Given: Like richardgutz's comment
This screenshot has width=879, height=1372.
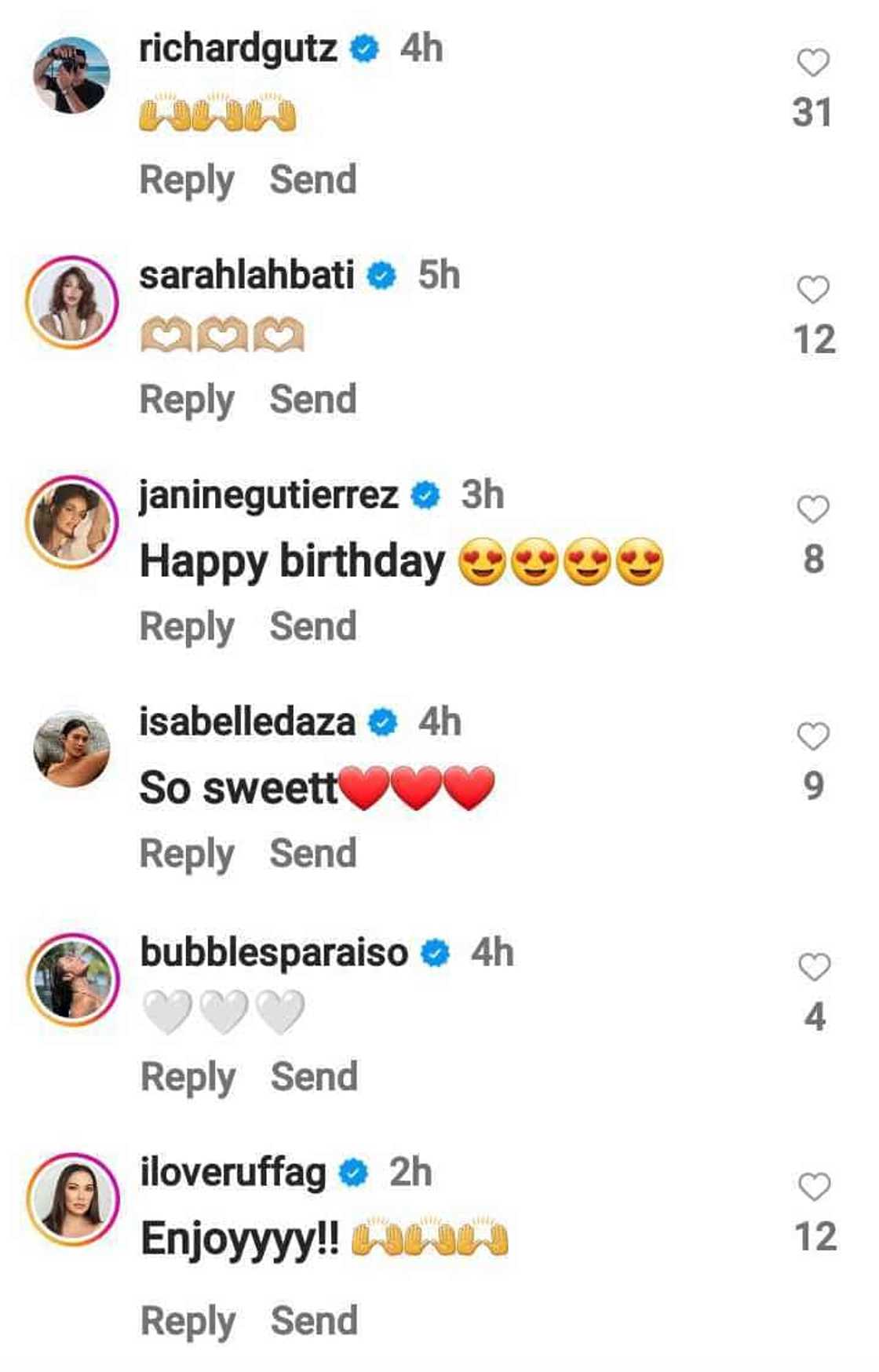Looking at the screenshot, I should (813, 63).
